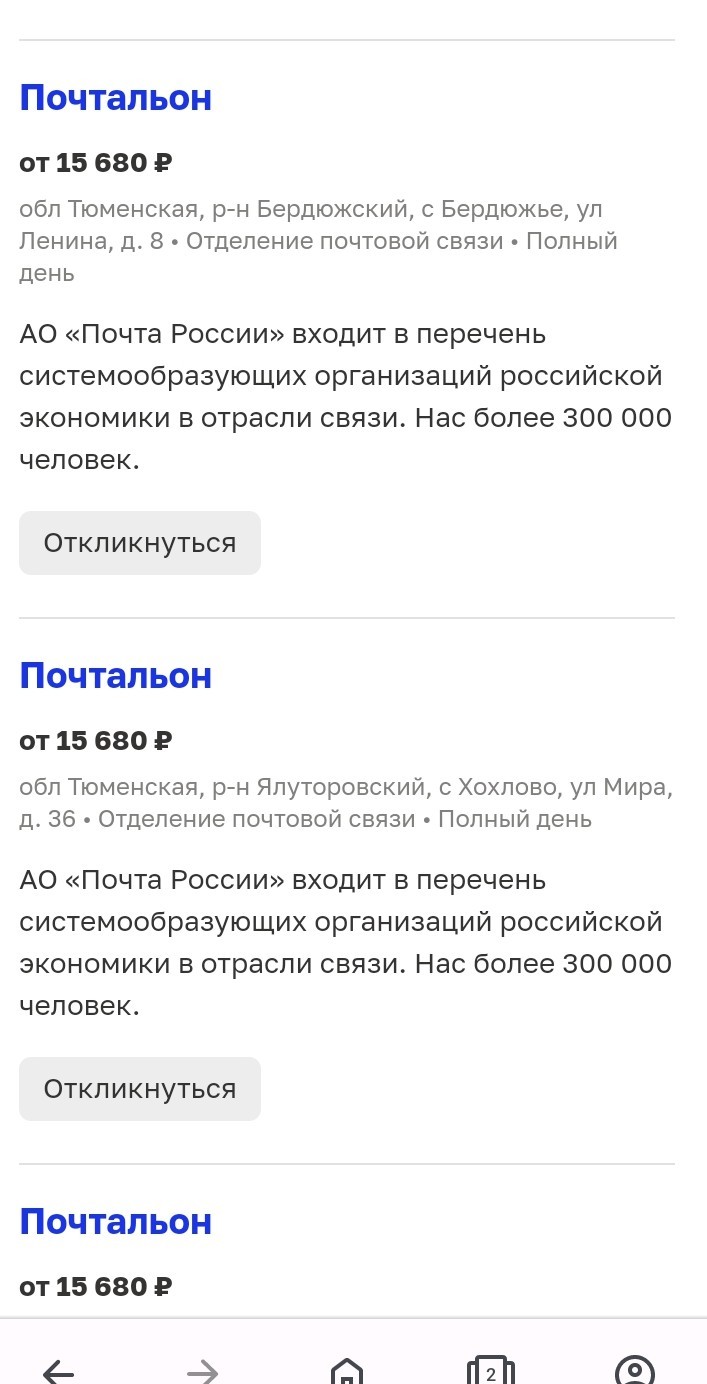This screenshot has height=1384, width=707.
Task: Go back with the browser back arrow
Action: click(x=59, y=1370)
